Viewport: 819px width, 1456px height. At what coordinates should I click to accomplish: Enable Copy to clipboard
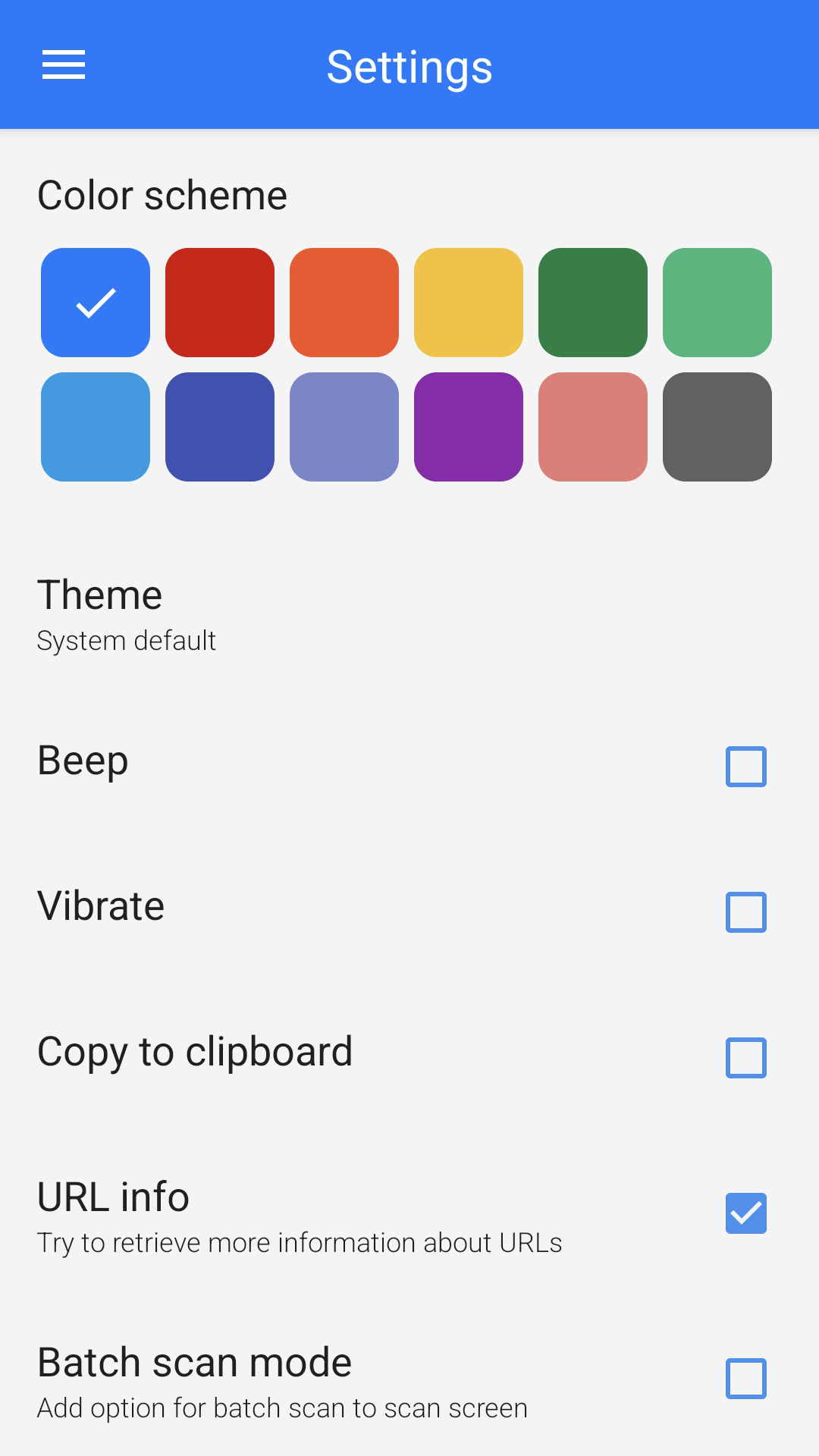click(x=746, y=1058)
